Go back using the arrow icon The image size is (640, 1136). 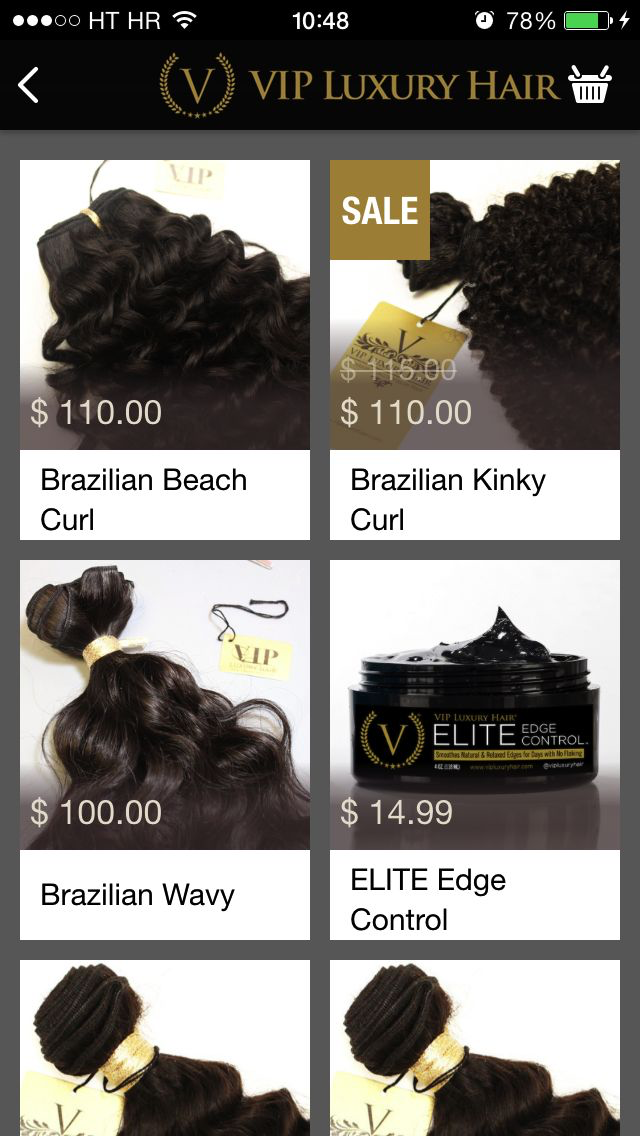(x=29, y=85)
